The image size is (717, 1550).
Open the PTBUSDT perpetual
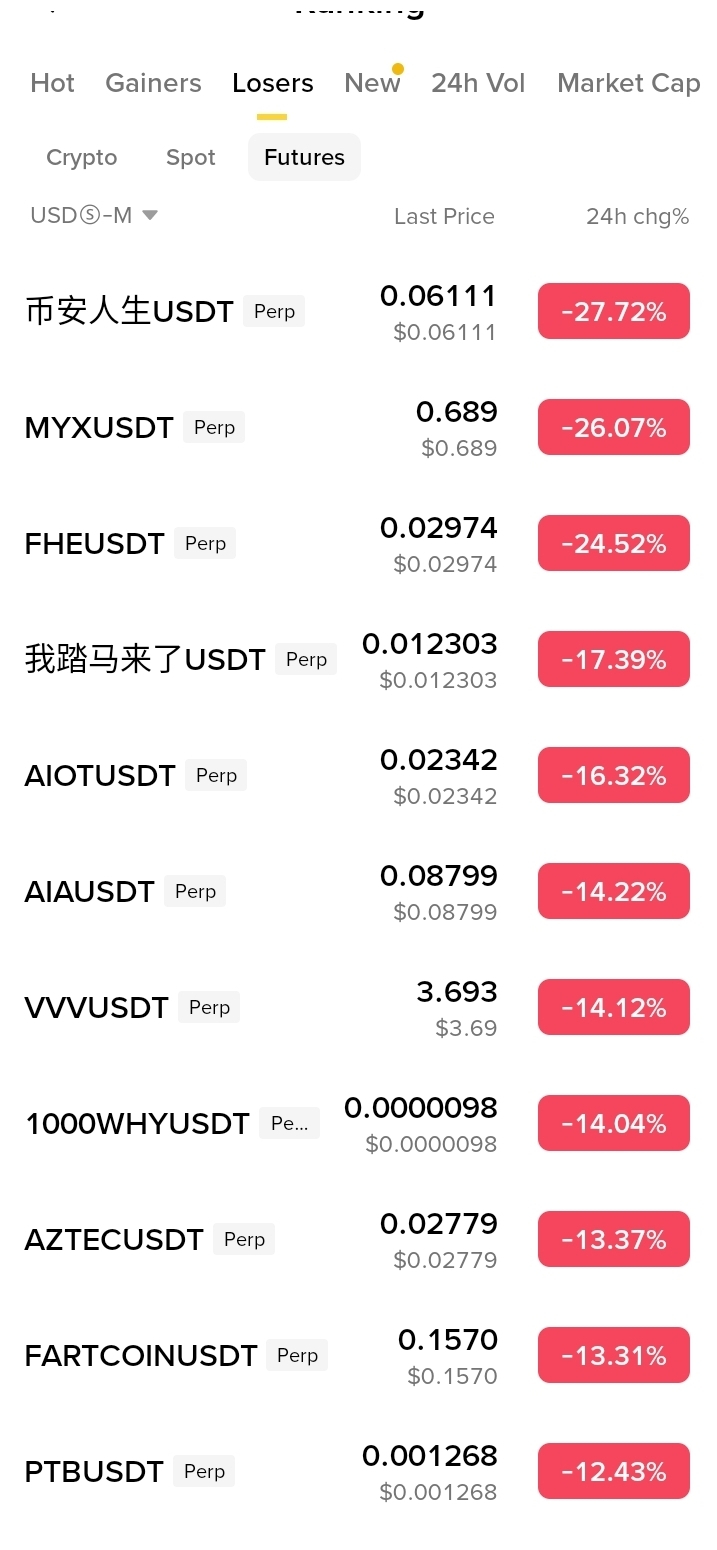[x=94, y=1472]
